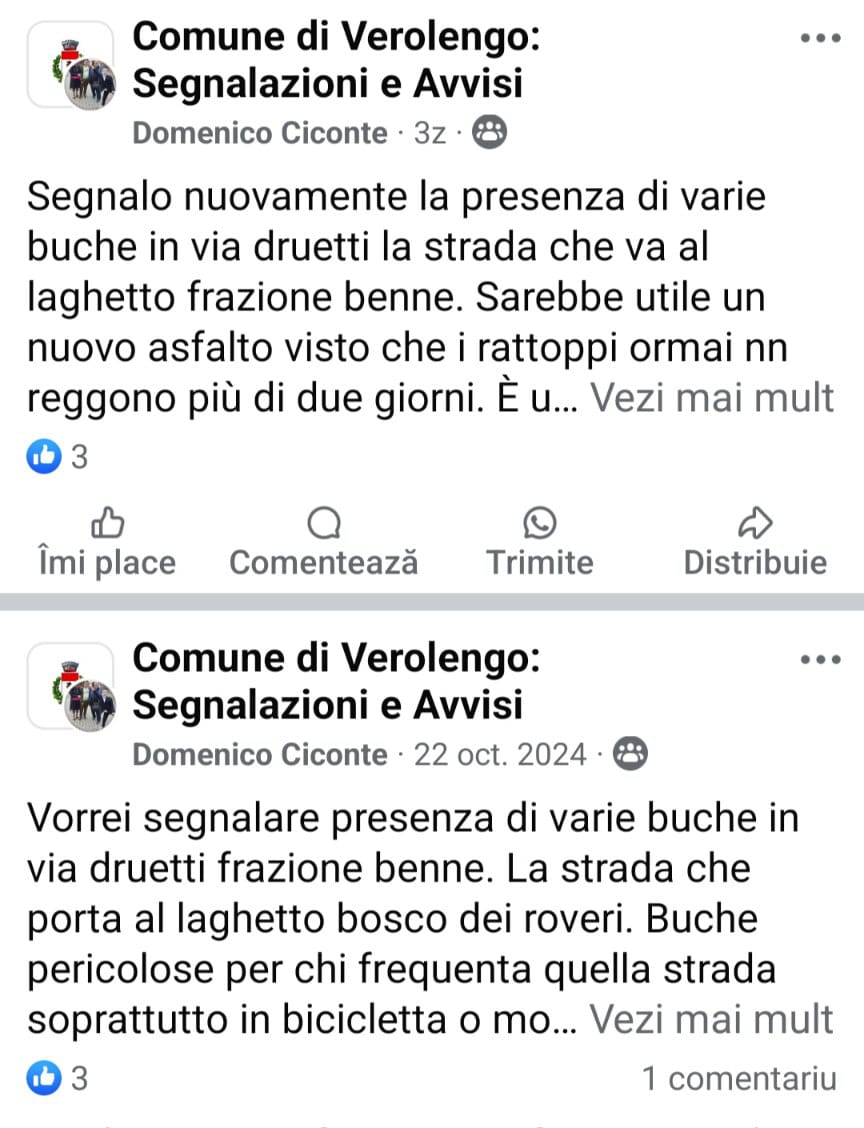Send the first post via Trimite
Viewport: 864px width, 1128px height.
pyautogui.click(x=539, y=542)
